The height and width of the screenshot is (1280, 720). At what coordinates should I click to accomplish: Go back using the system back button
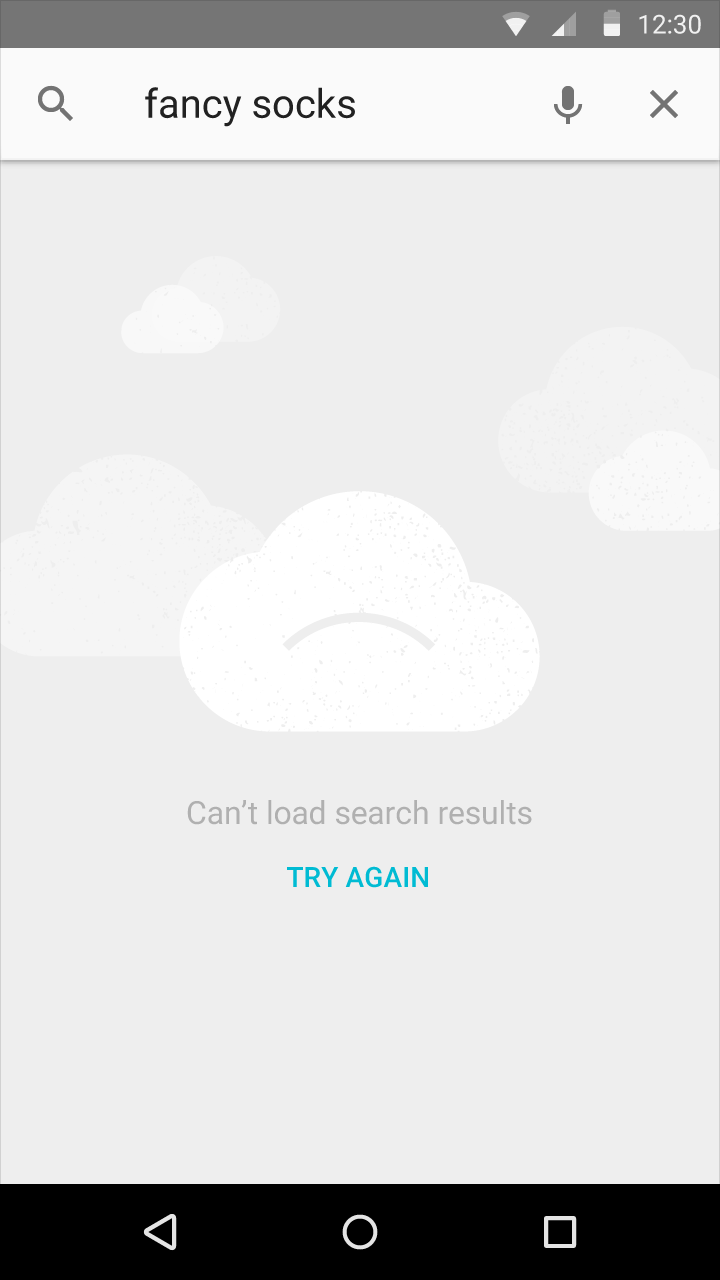(x=160, y=1232)
